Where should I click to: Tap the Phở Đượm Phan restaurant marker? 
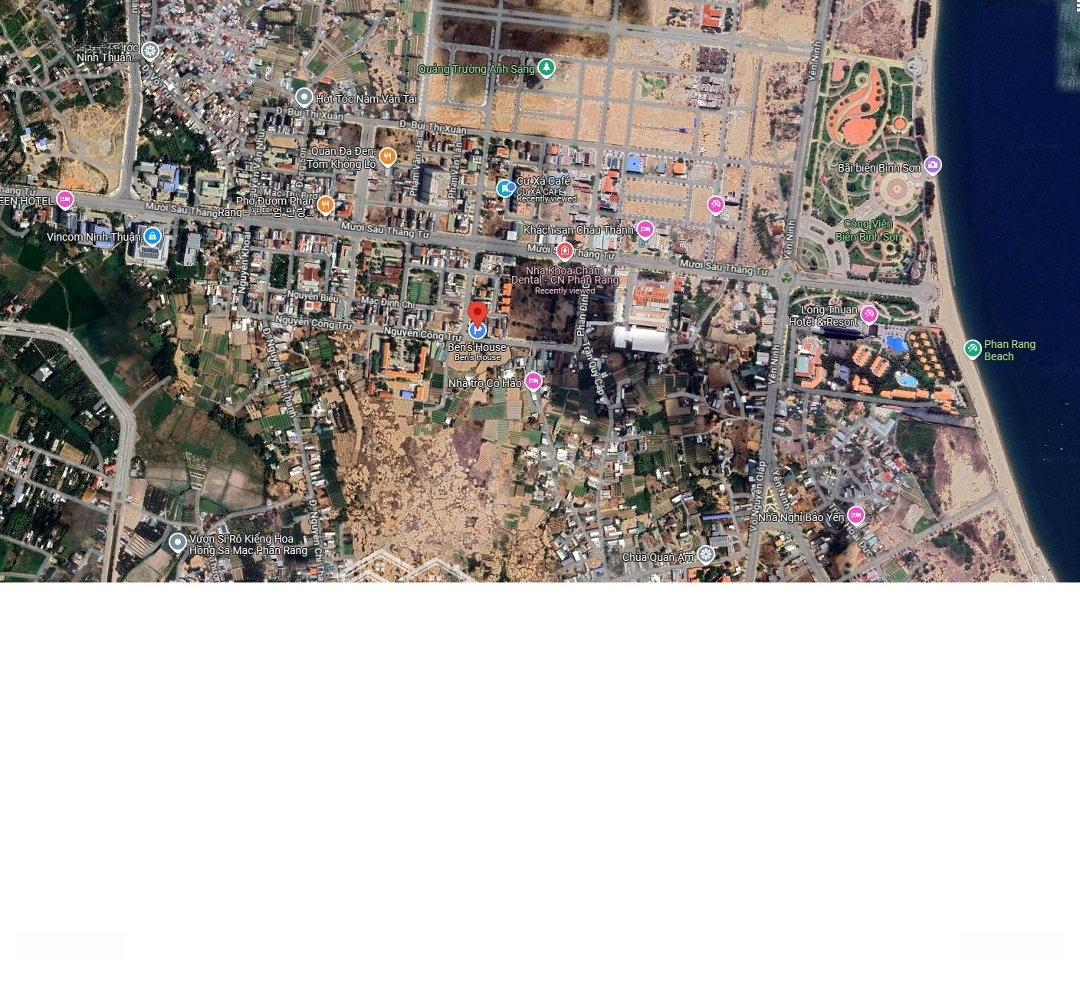point(325,205)
